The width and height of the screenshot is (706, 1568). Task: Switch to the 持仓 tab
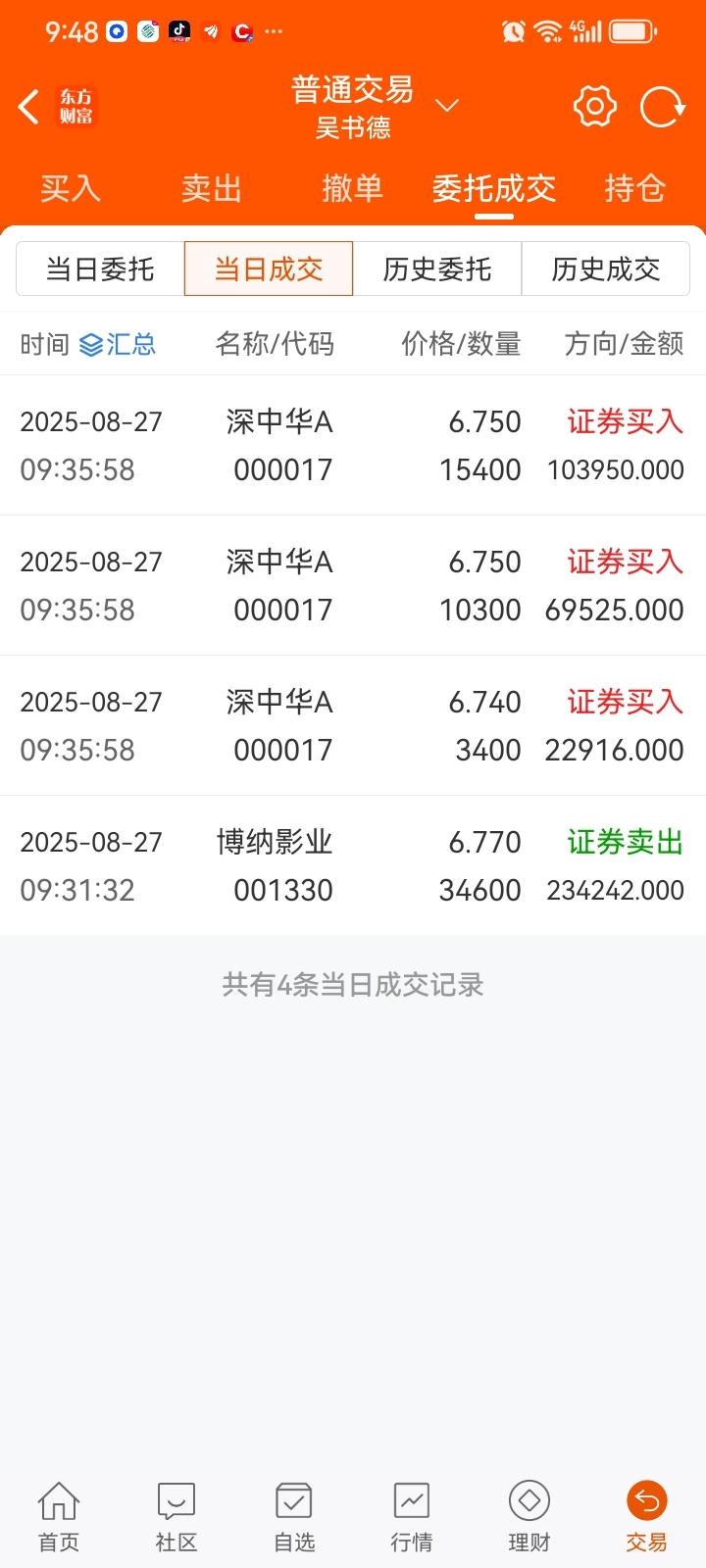(x=635, y=188)
